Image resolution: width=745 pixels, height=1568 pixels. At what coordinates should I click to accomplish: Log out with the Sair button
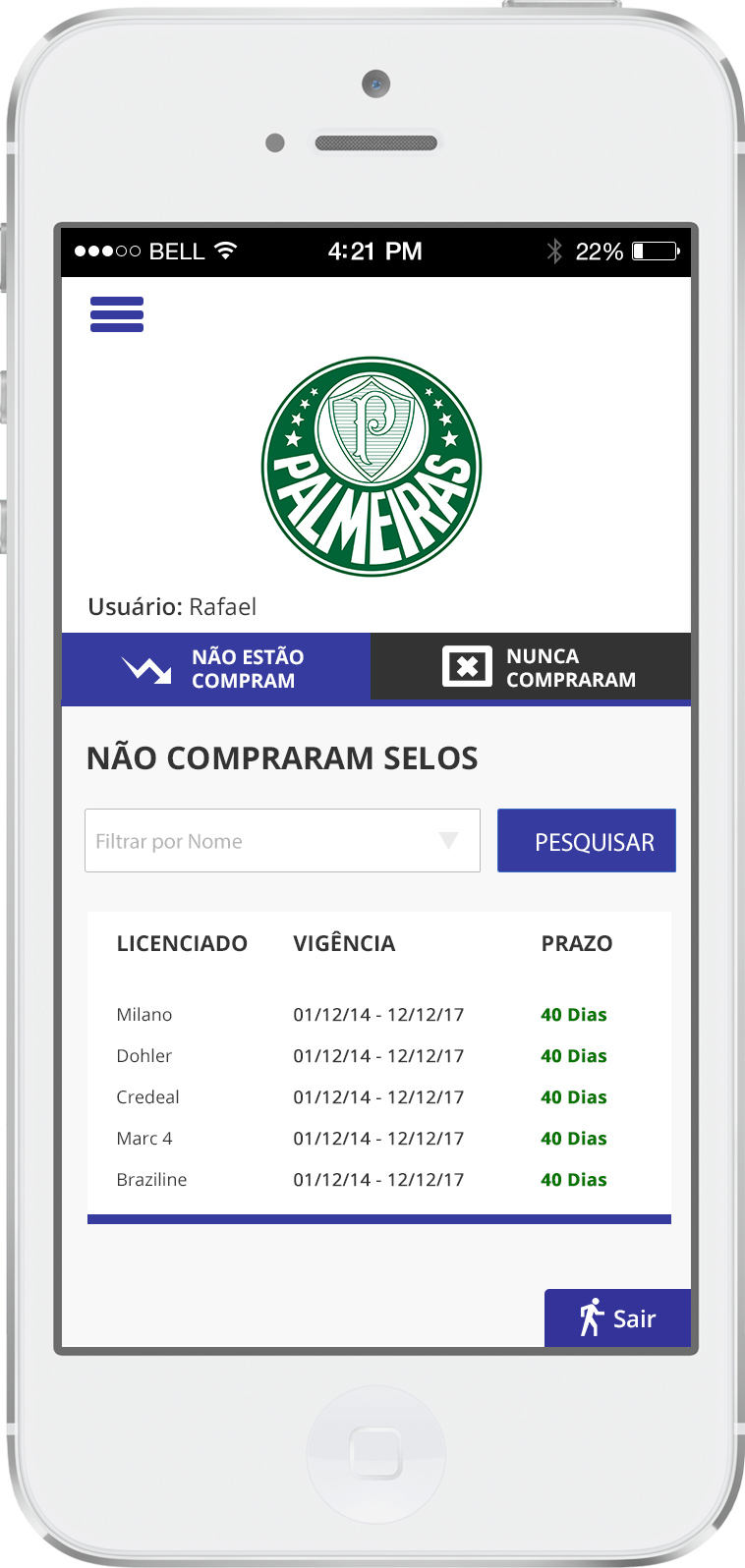(x=618, y=1317)
